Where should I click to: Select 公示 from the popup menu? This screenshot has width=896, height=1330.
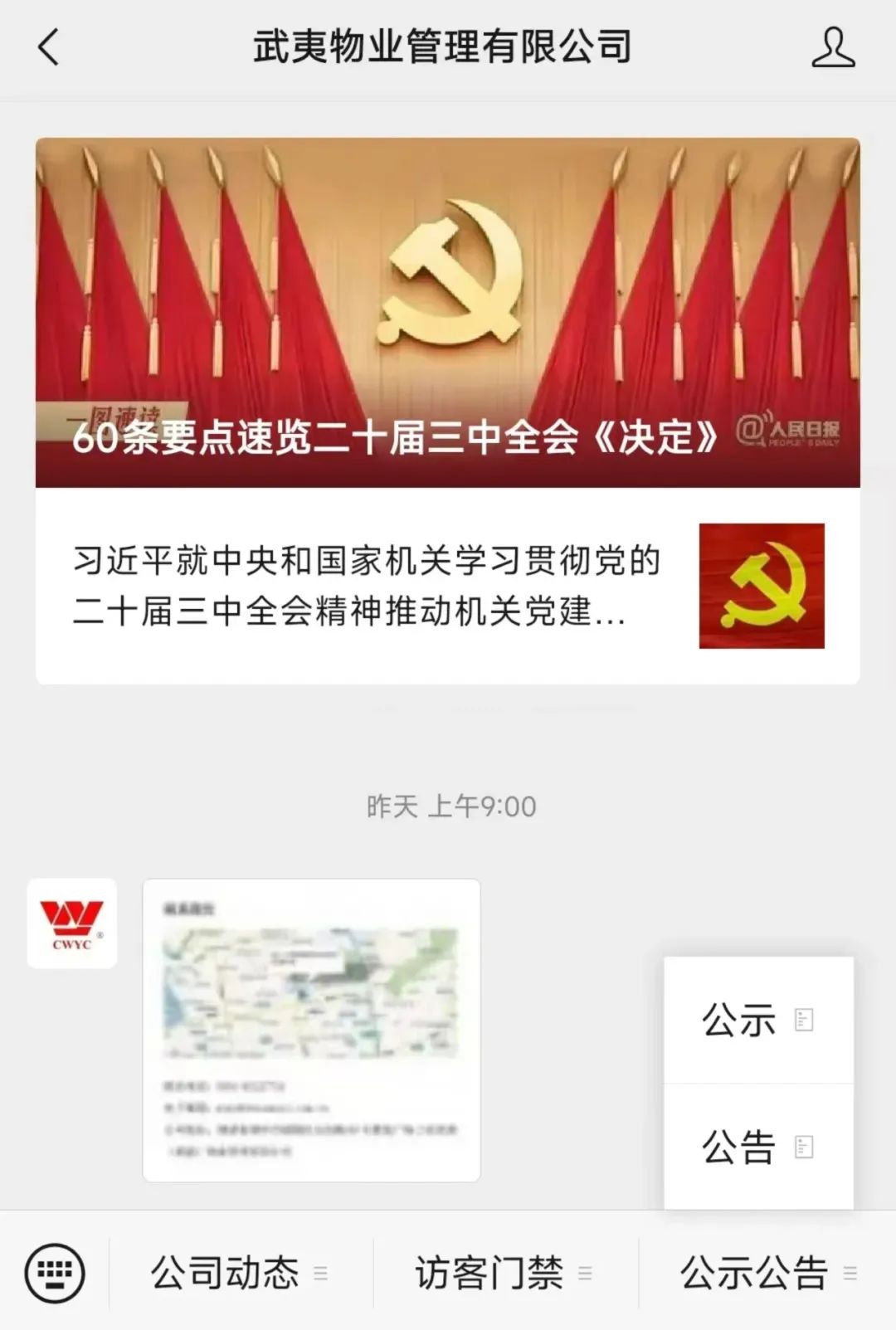pyautogui.click(x=739, y=1017)
